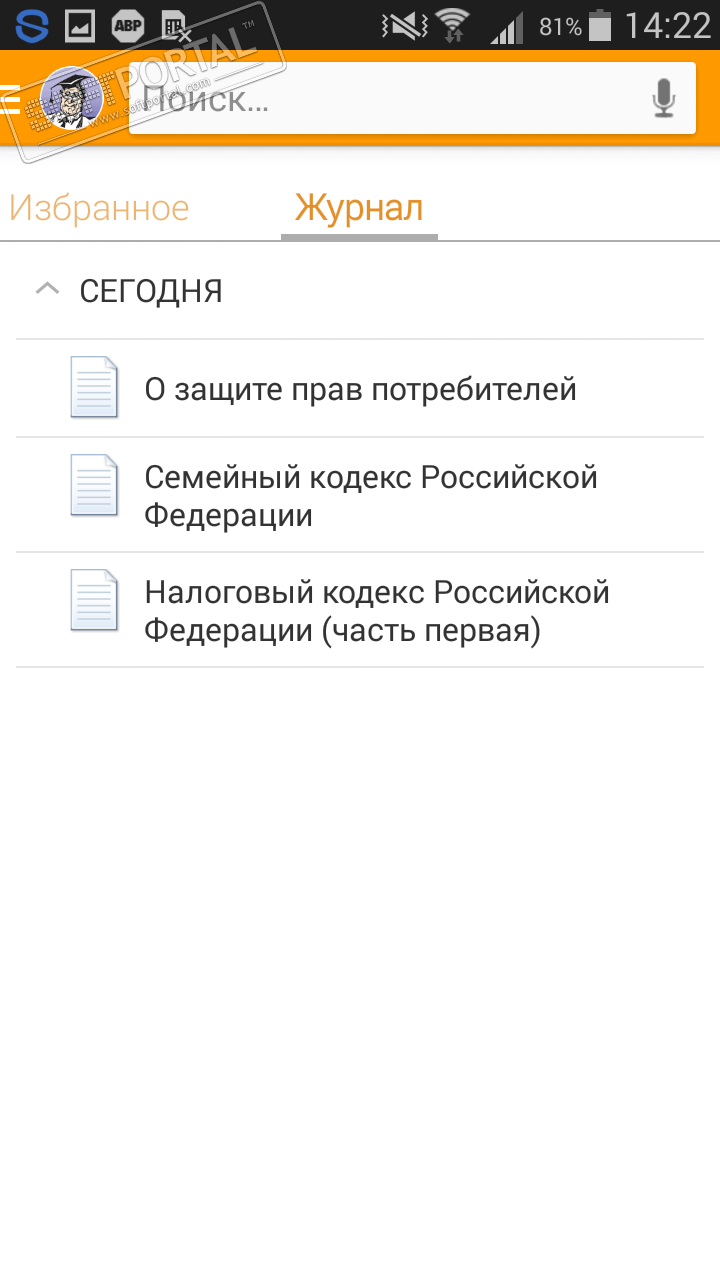Select the Журнал tab
This screenshot has width=720, height=1280.
click(359, 208)
